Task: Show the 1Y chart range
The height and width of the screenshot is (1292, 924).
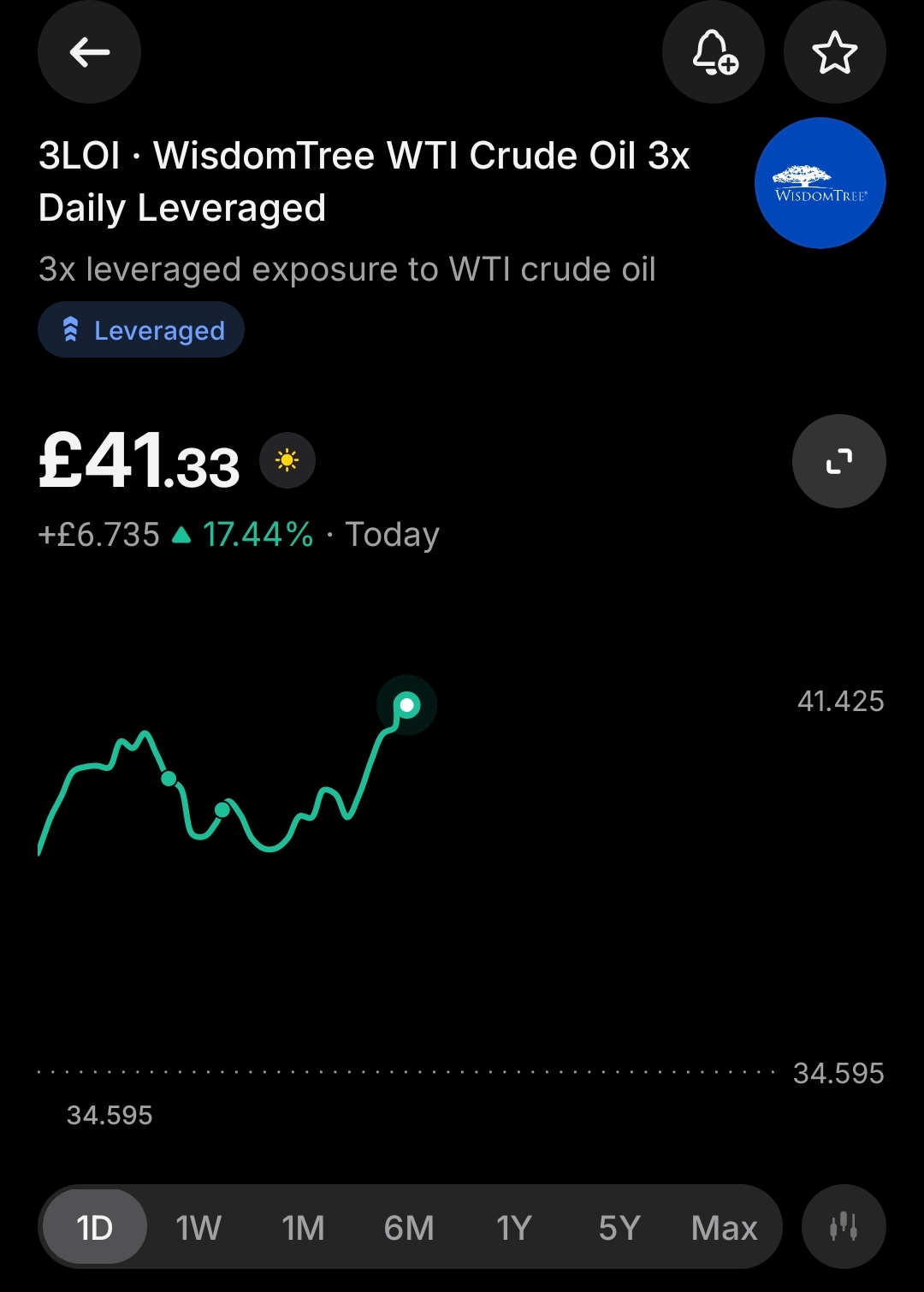Action: (x=513, y=1228)
